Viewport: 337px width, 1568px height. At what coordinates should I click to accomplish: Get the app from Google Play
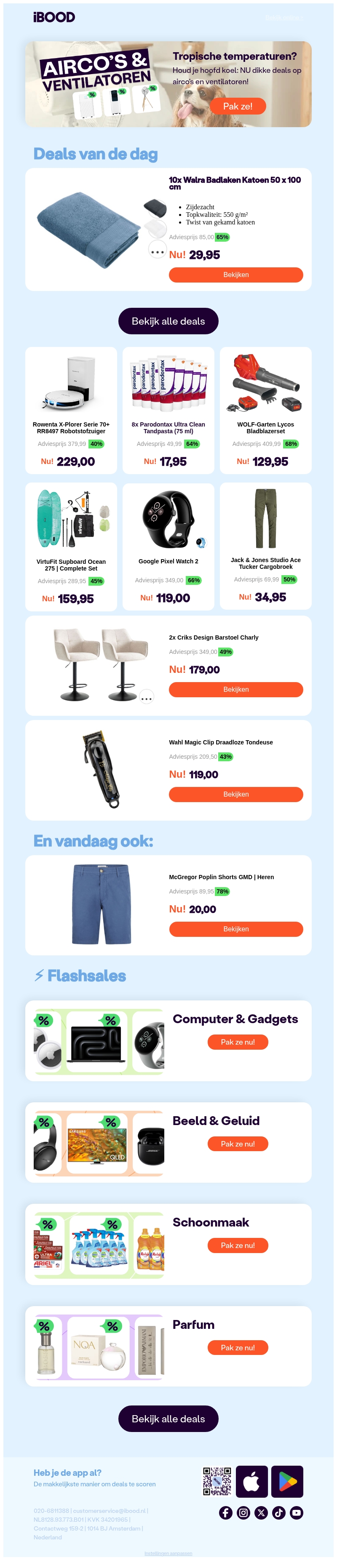[x=287, y=1481]
